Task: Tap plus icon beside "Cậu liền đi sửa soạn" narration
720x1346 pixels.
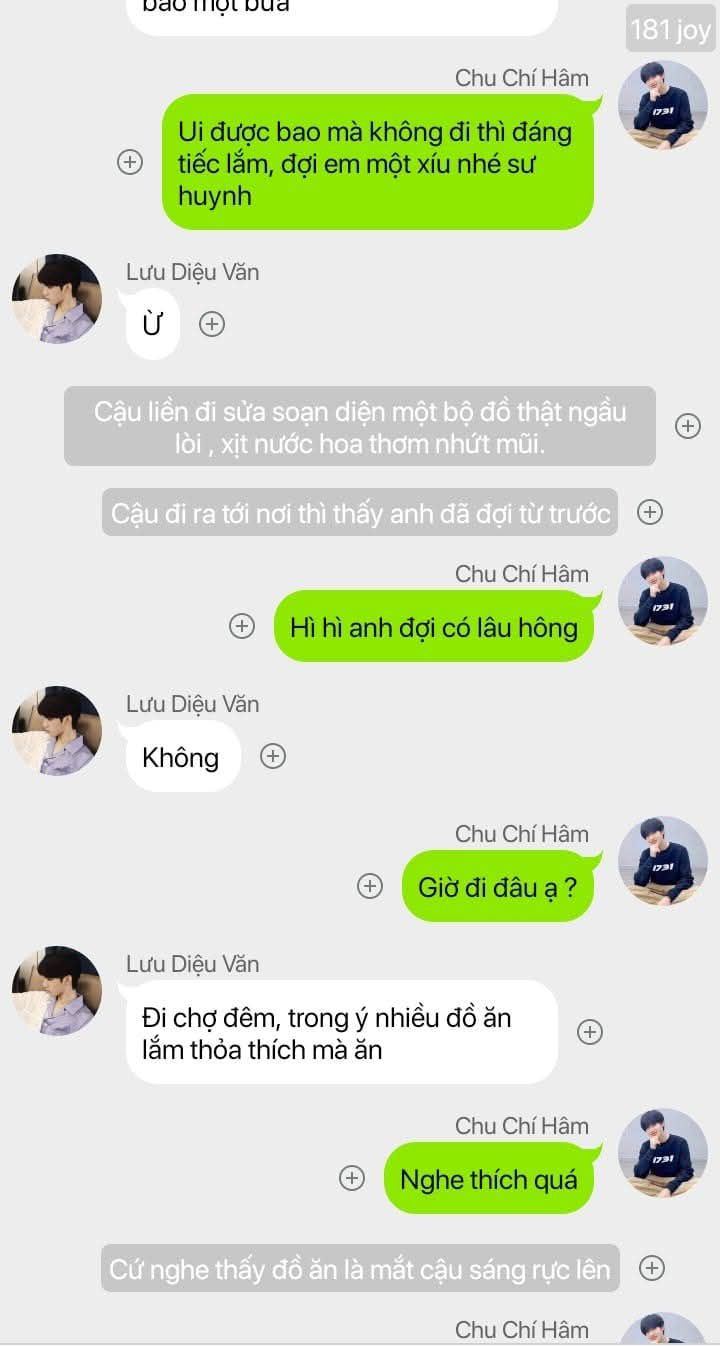Action: point(688,426)
